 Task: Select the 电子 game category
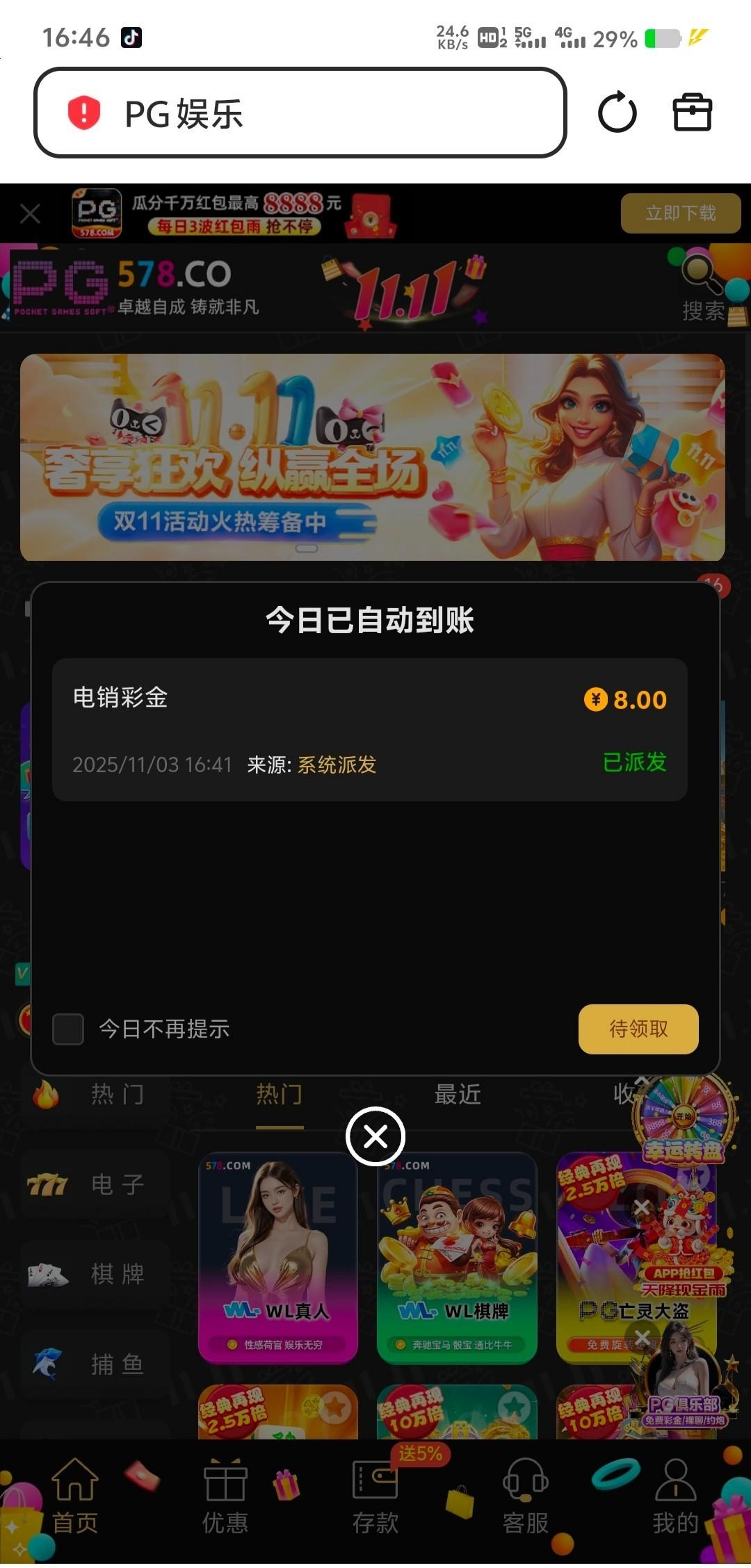(96, 1184)
